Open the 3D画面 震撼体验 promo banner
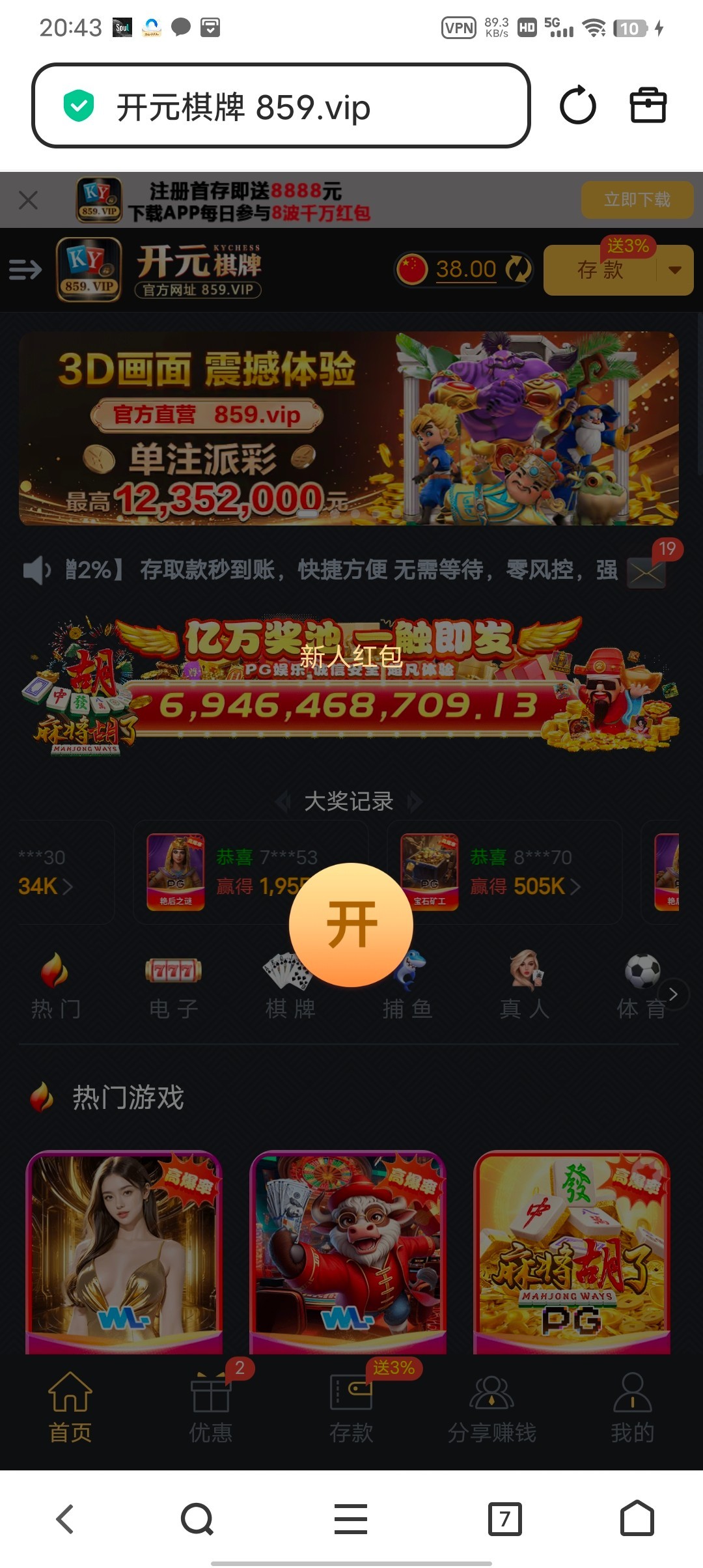The height and width of the screenshot is (1568, 703). pos(349,428)
